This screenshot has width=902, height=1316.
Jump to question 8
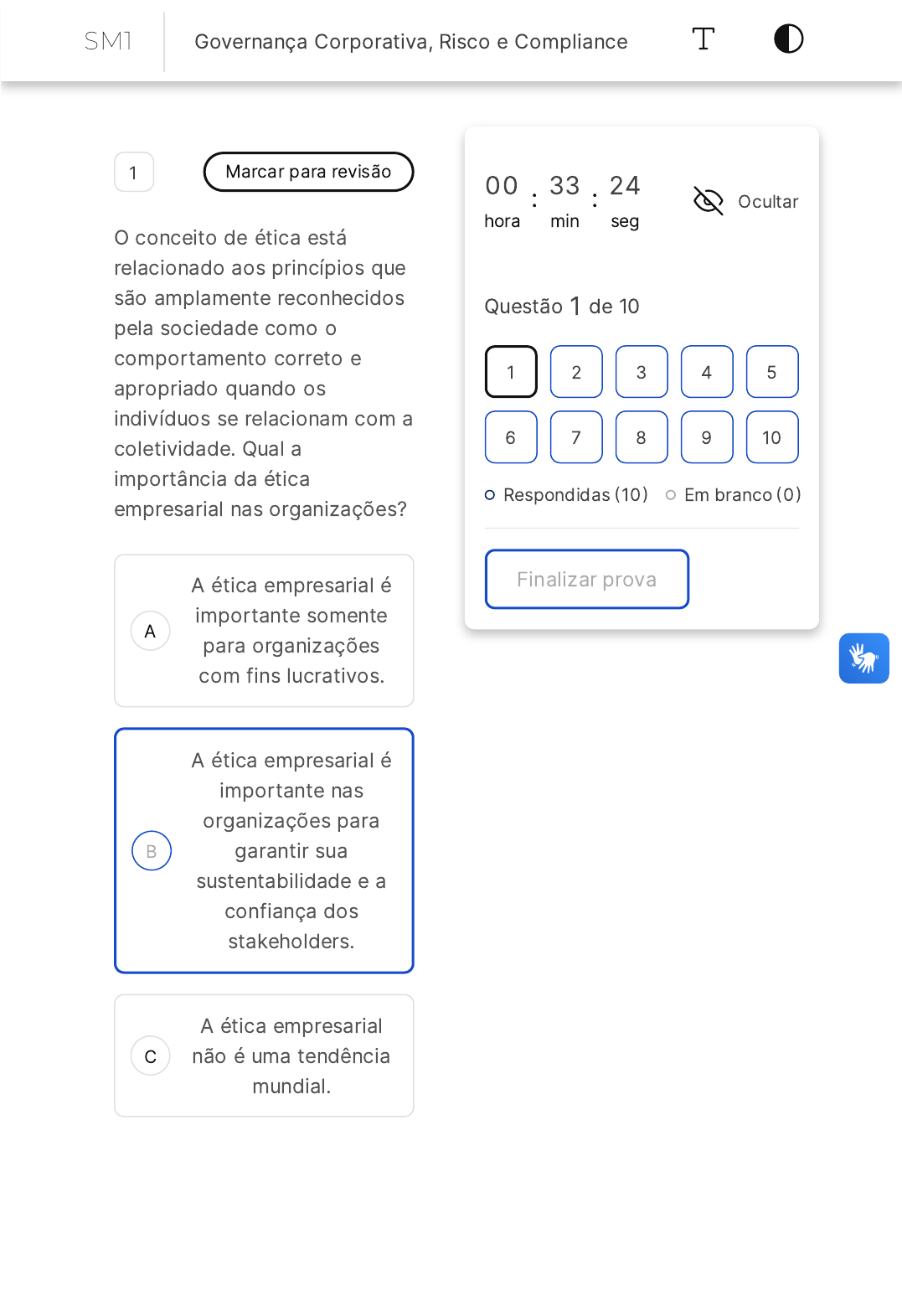pyautogui.click(x=642, y=437)
